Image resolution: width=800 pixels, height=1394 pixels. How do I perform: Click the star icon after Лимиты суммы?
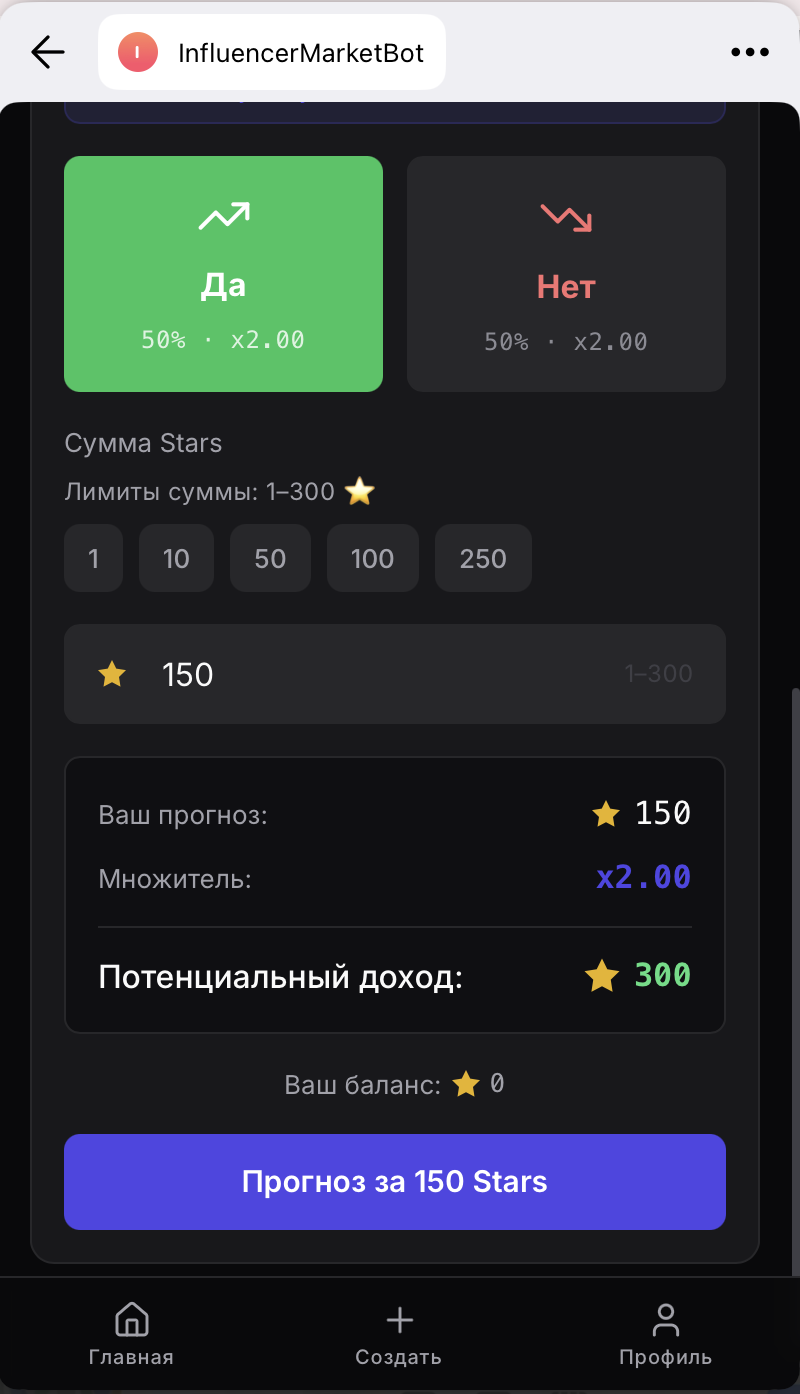pos(359,491)
